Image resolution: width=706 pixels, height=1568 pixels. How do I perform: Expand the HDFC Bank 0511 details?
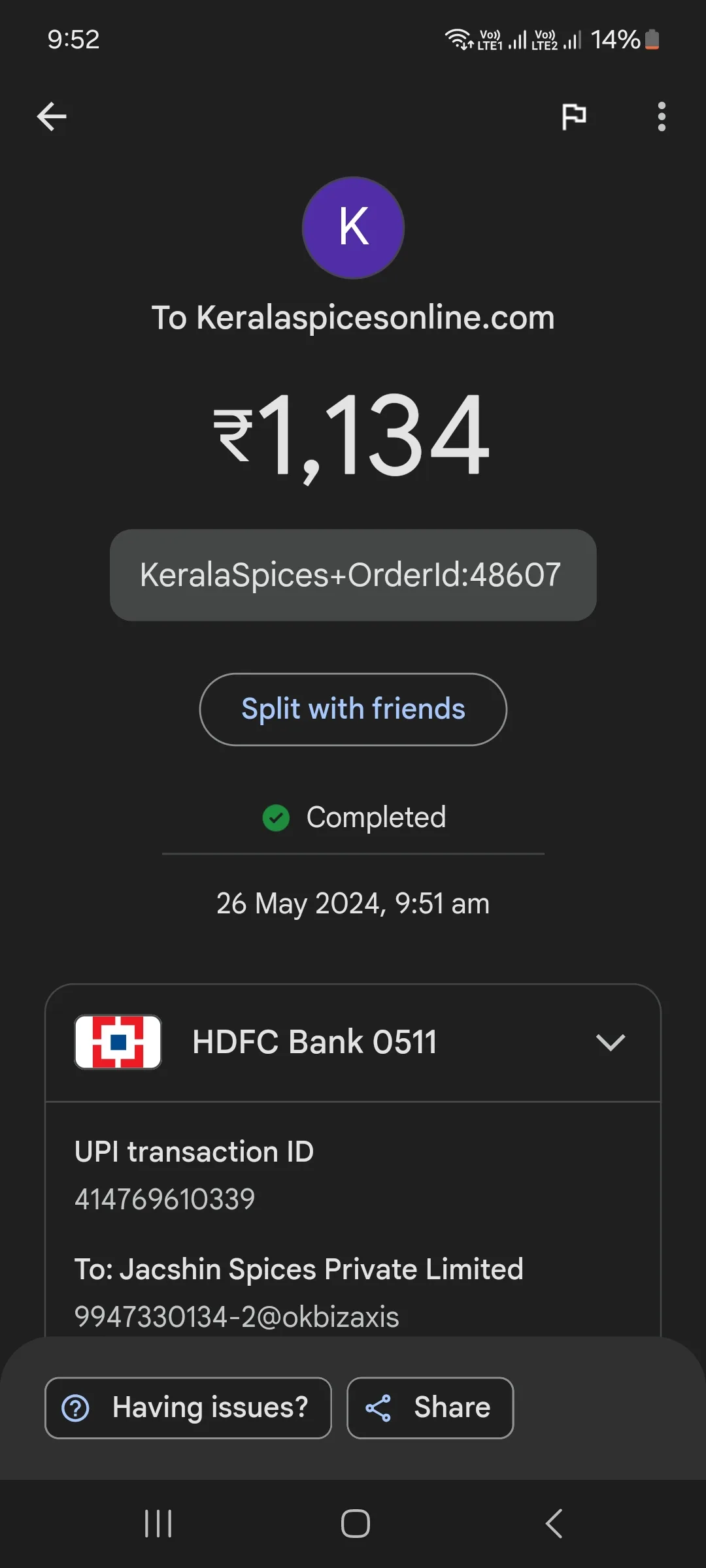[x=353, y=1043]
